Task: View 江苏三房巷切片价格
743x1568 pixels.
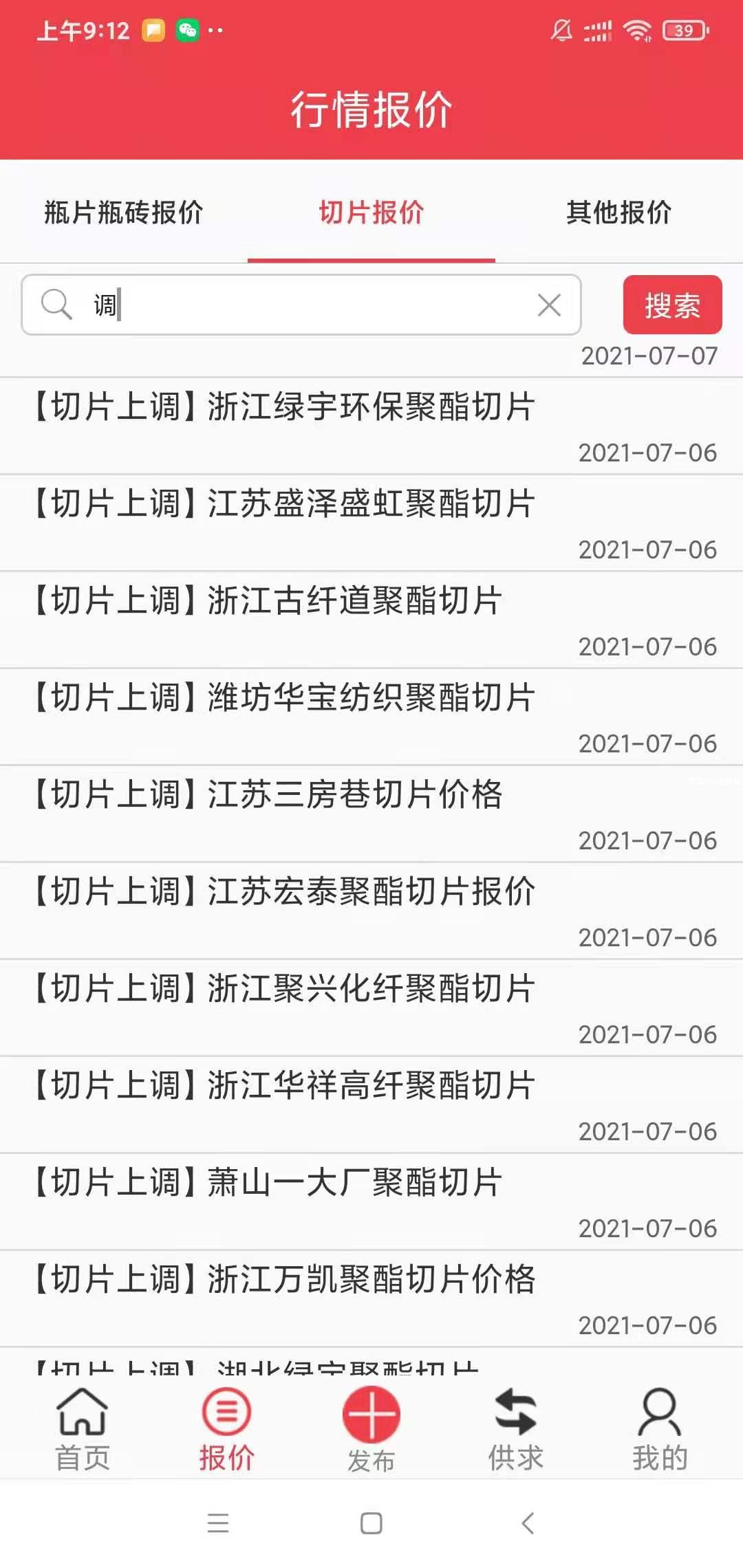Action: tap(268, 795)
